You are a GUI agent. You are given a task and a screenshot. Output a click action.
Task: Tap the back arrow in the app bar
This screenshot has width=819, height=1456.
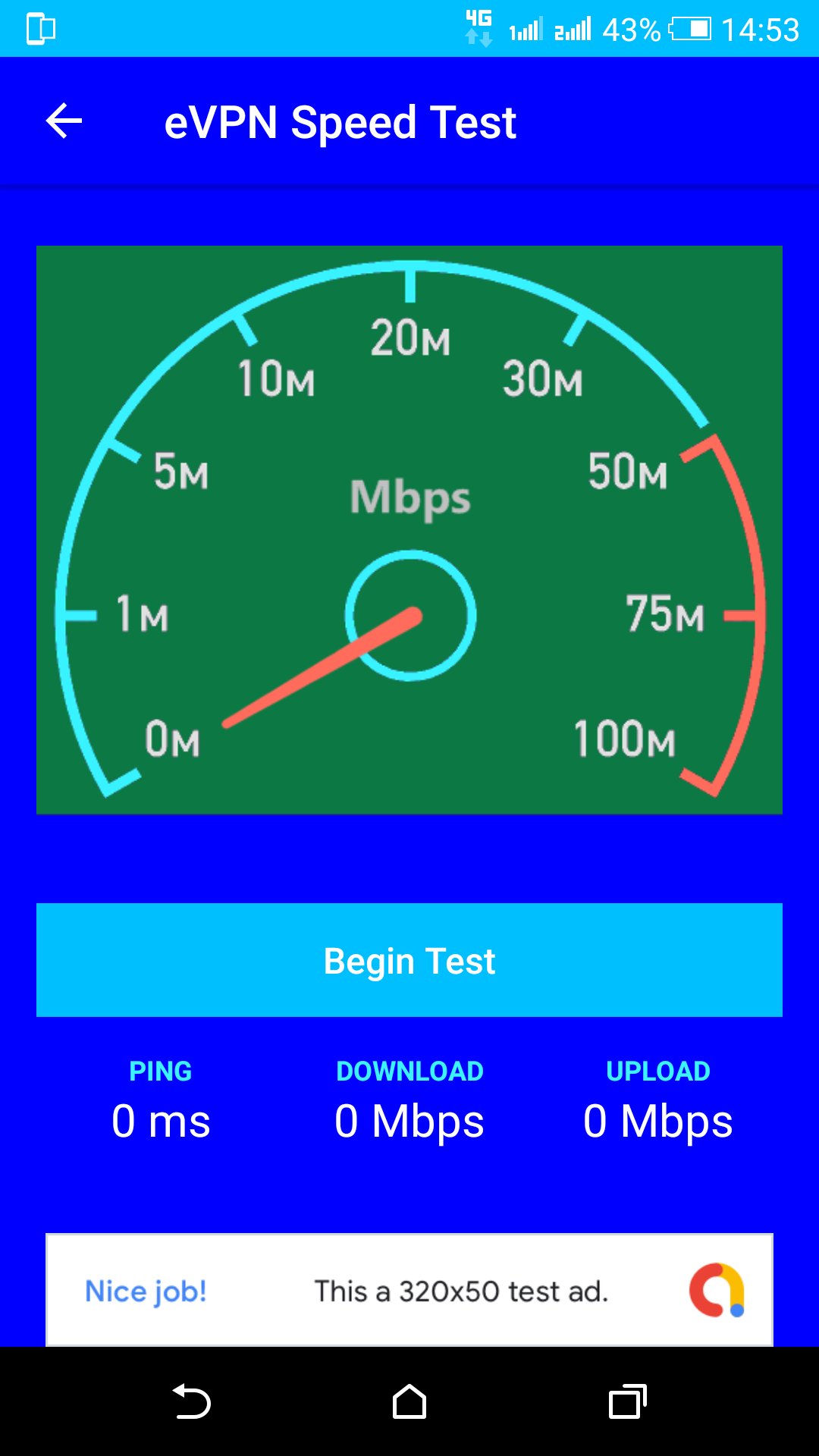click(x=64, y=121)
